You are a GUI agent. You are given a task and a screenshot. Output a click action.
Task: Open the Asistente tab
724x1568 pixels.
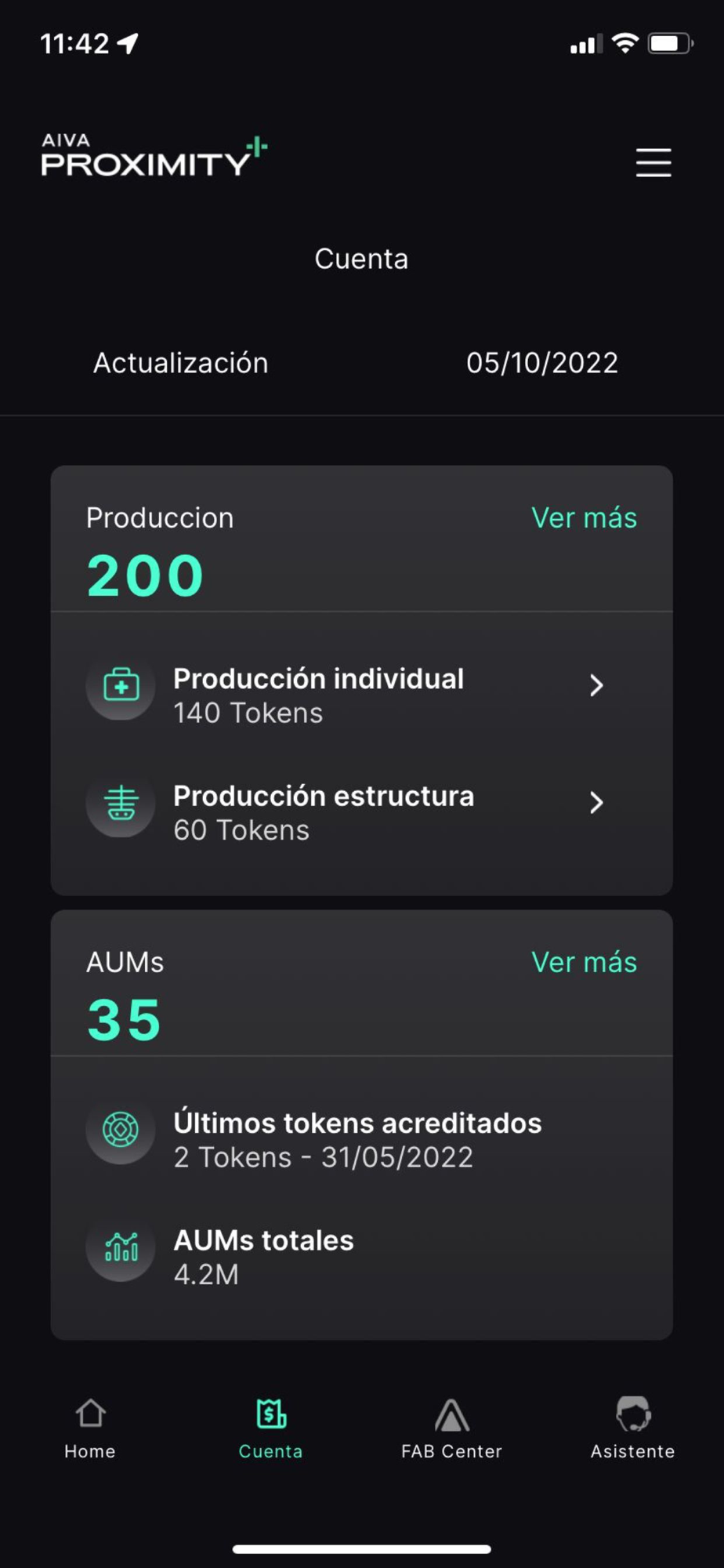(633, 1428)
